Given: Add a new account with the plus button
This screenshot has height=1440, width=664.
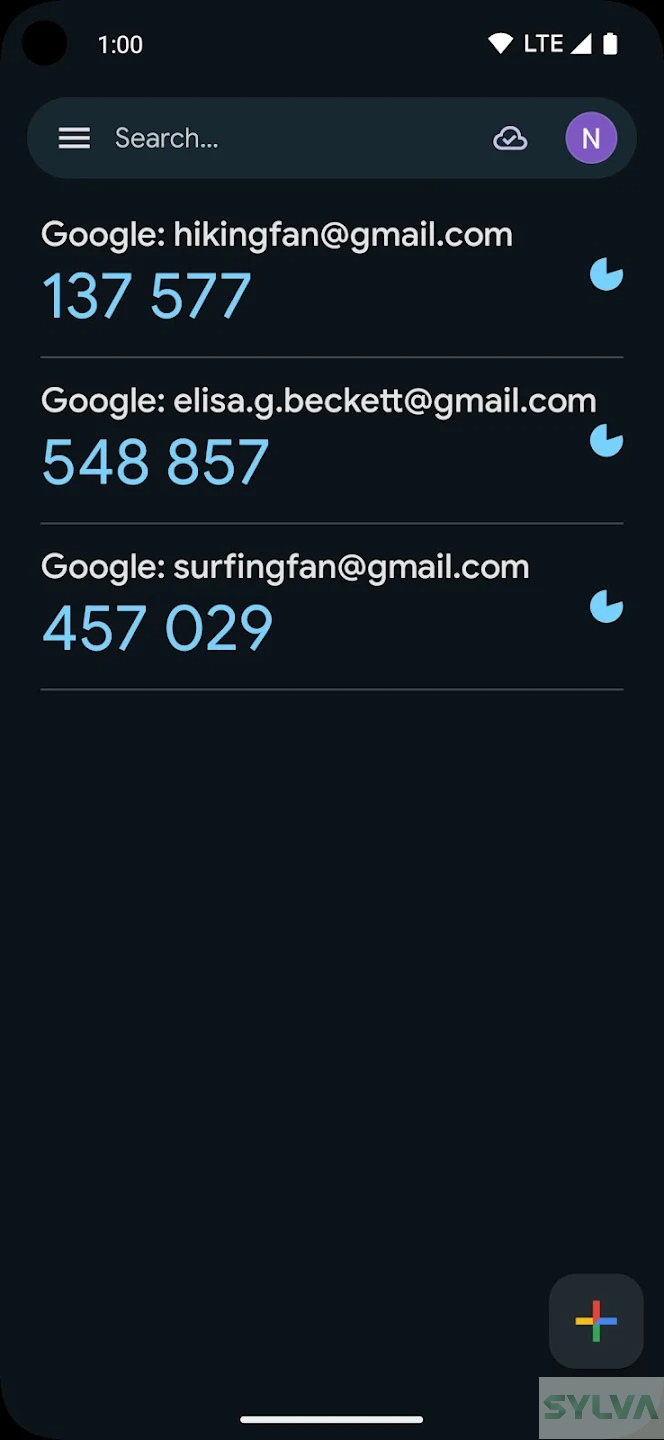Looking at the screenshot, I should click(x=596, y=1321).
